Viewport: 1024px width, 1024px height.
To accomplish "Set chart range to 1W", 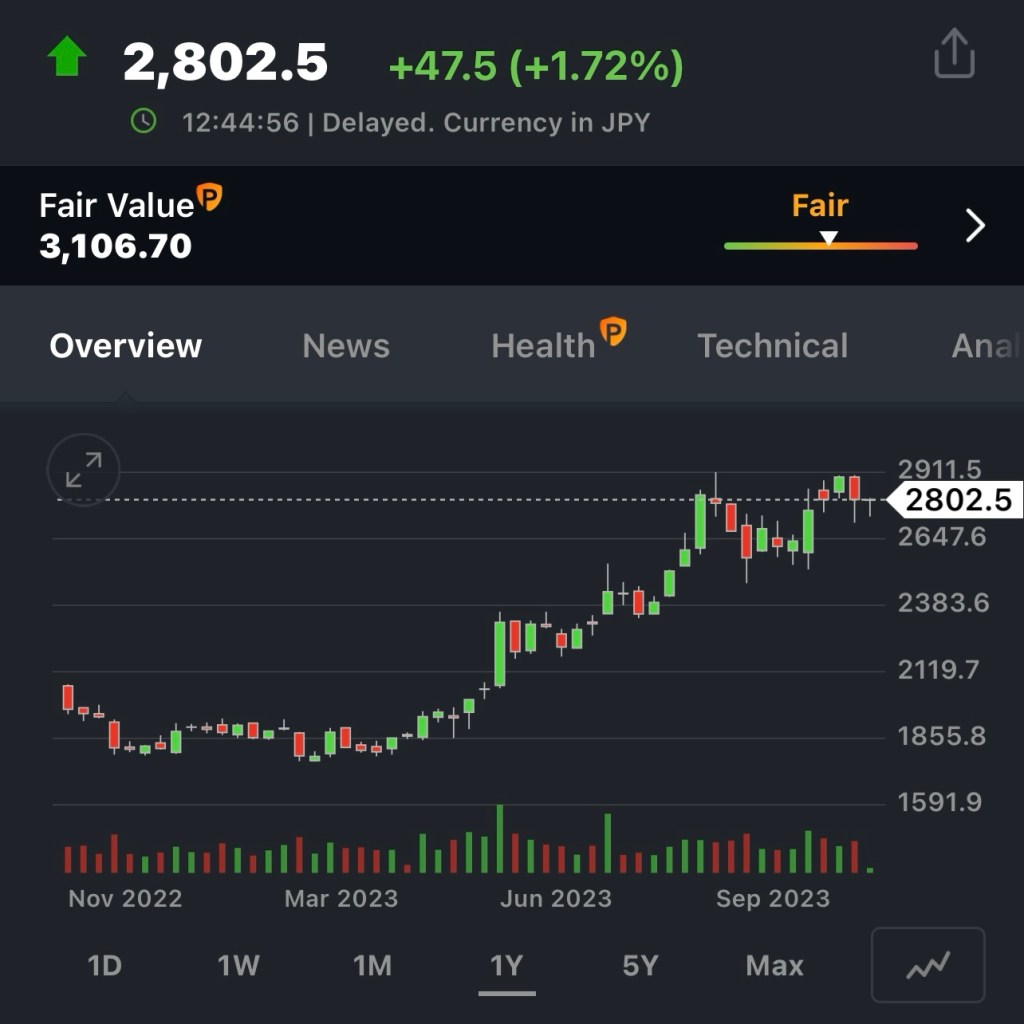I will click(238, 966).
